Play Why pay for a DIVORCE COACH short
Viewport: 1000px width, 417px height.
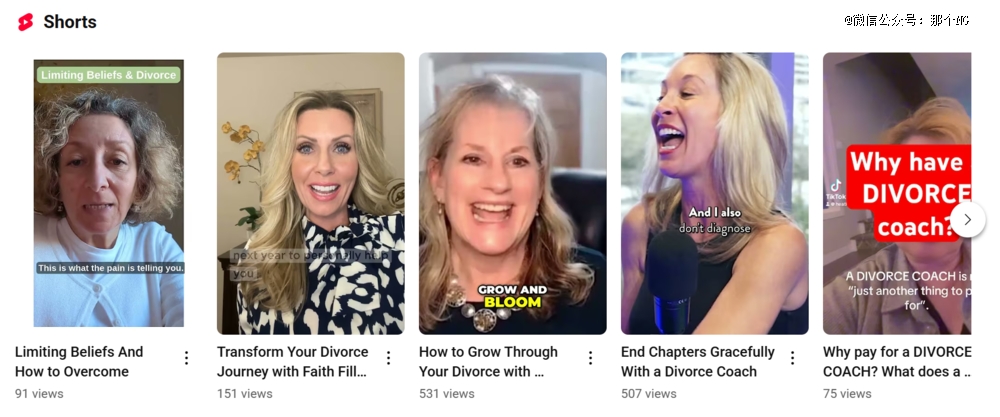[x=895, y=193]
